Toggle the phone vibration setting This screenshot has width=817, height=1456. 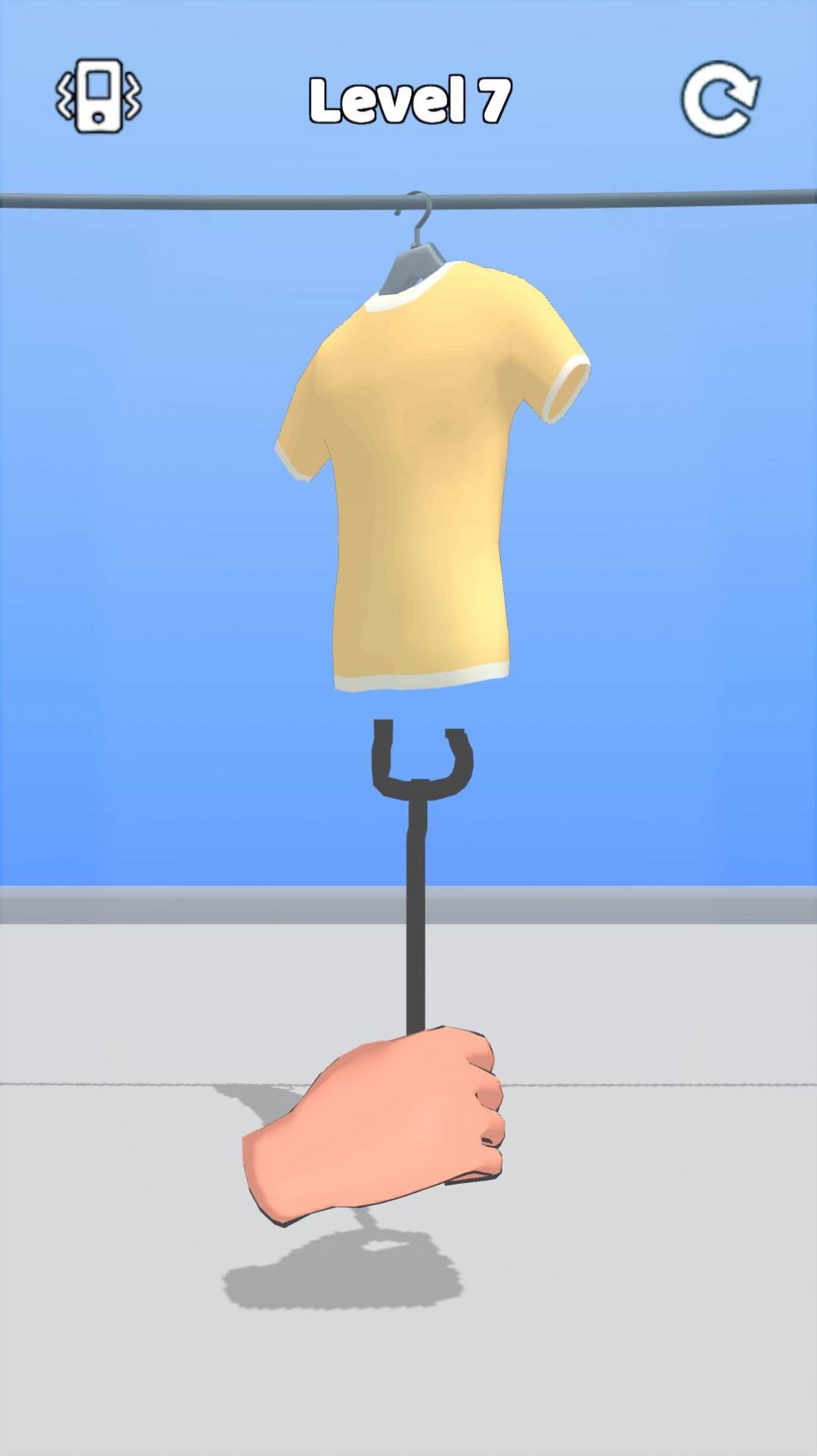point(99,97)
